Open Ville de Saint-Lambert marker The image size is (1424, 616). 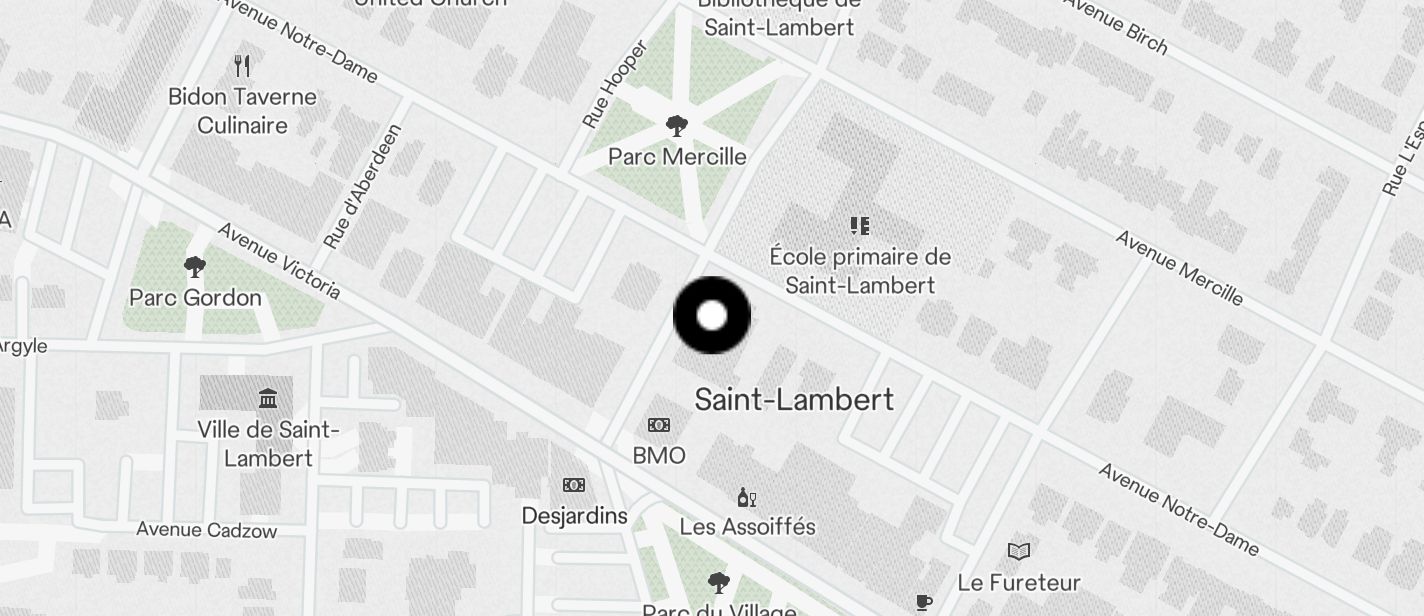point(268,400)
